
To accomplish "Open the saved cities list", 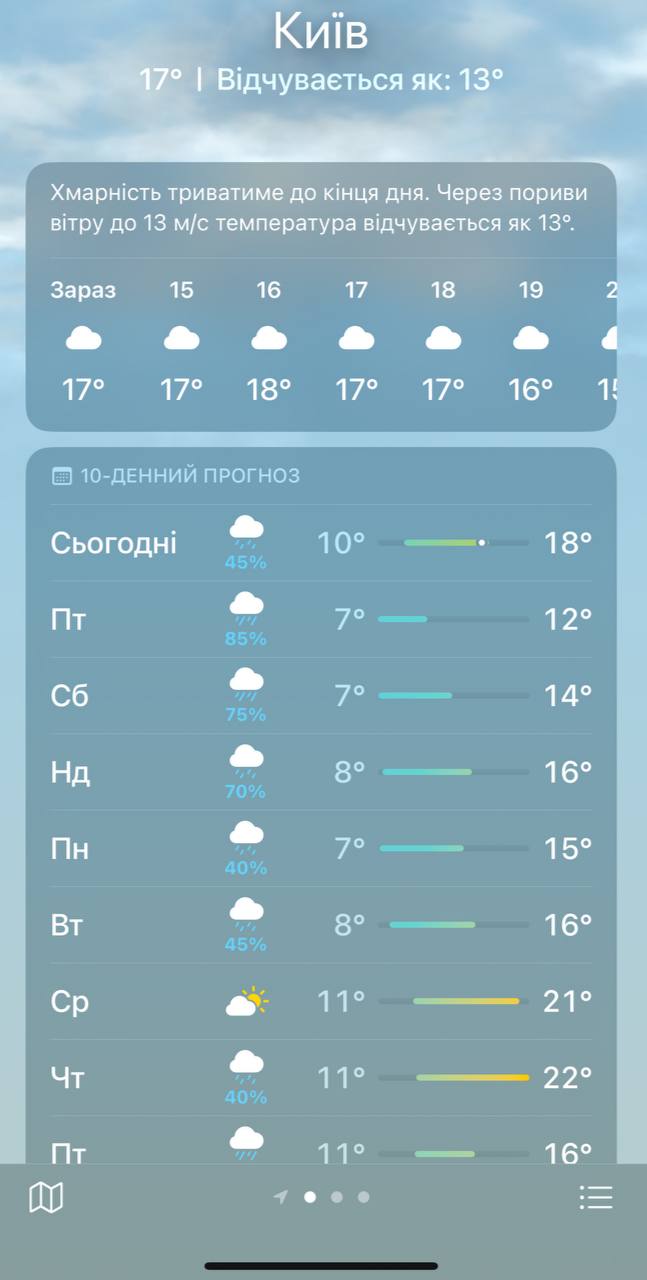I will point(596,1197).
